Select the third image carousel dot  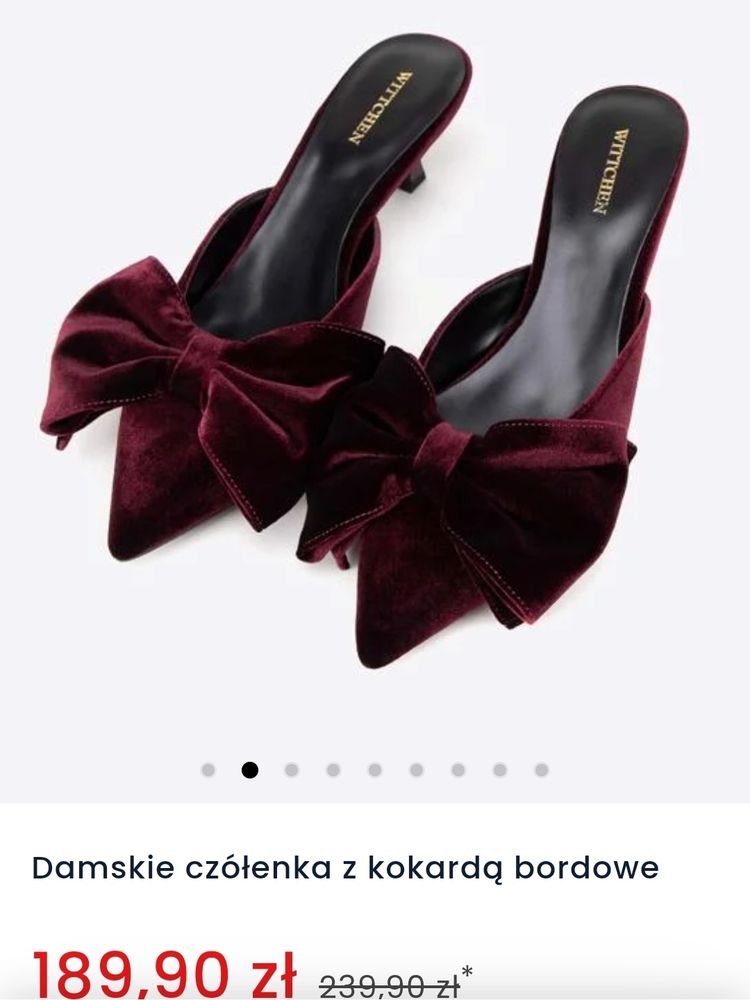pos(291,770)
